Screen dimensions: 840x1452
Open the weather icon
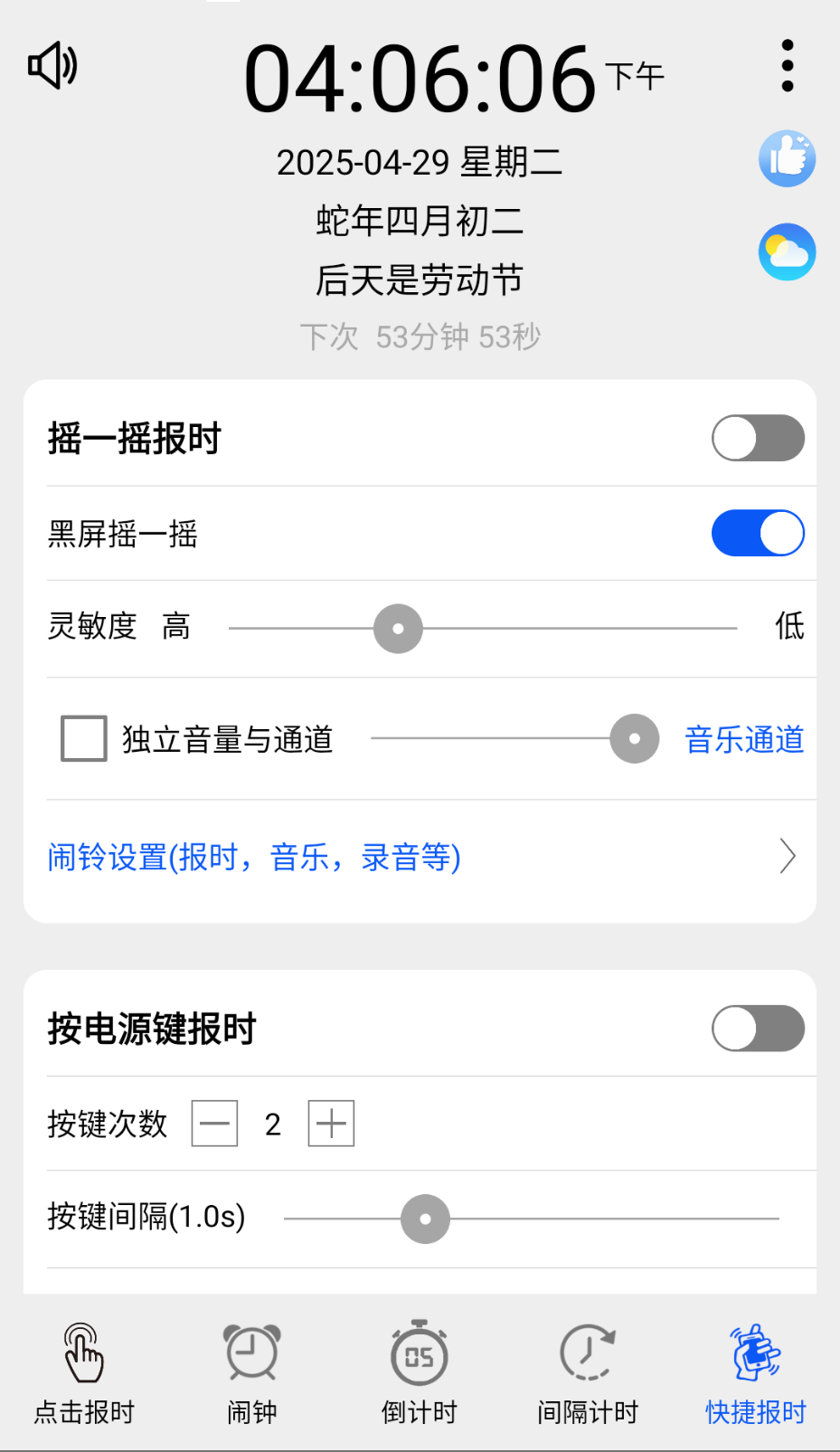(786, 251)
